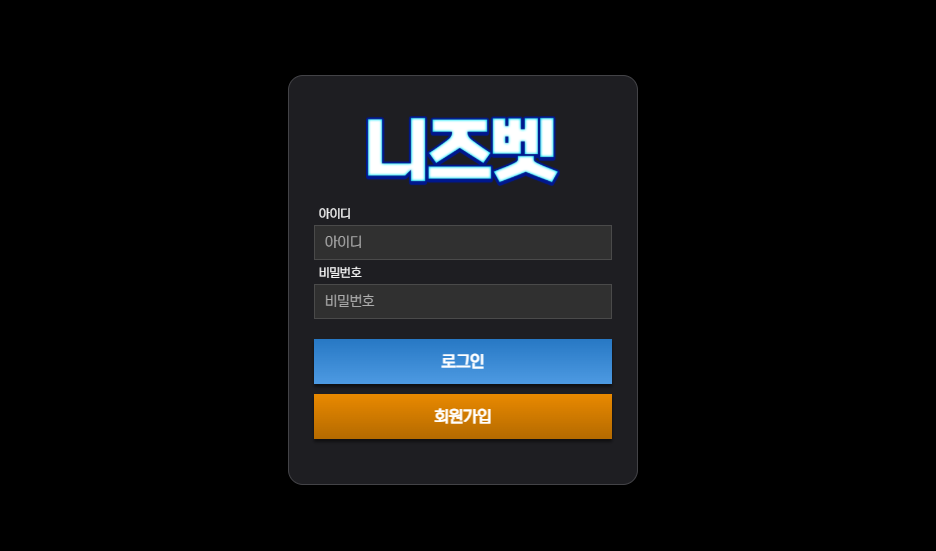Open 회원가입 sign-up page
The height and width of the screenshot is (551, 936).
tap(462, 416)
